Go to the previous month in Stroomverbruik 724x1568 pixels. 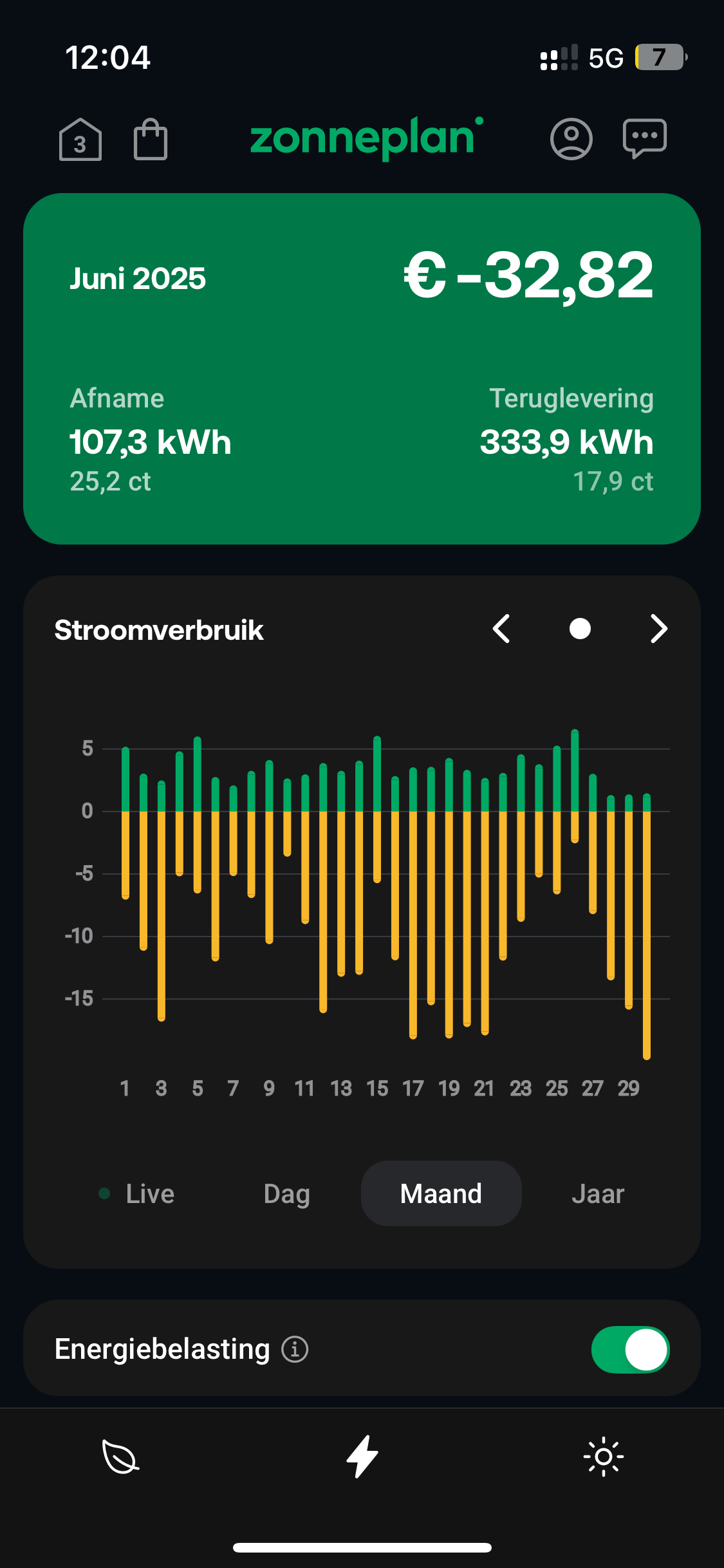501,629
